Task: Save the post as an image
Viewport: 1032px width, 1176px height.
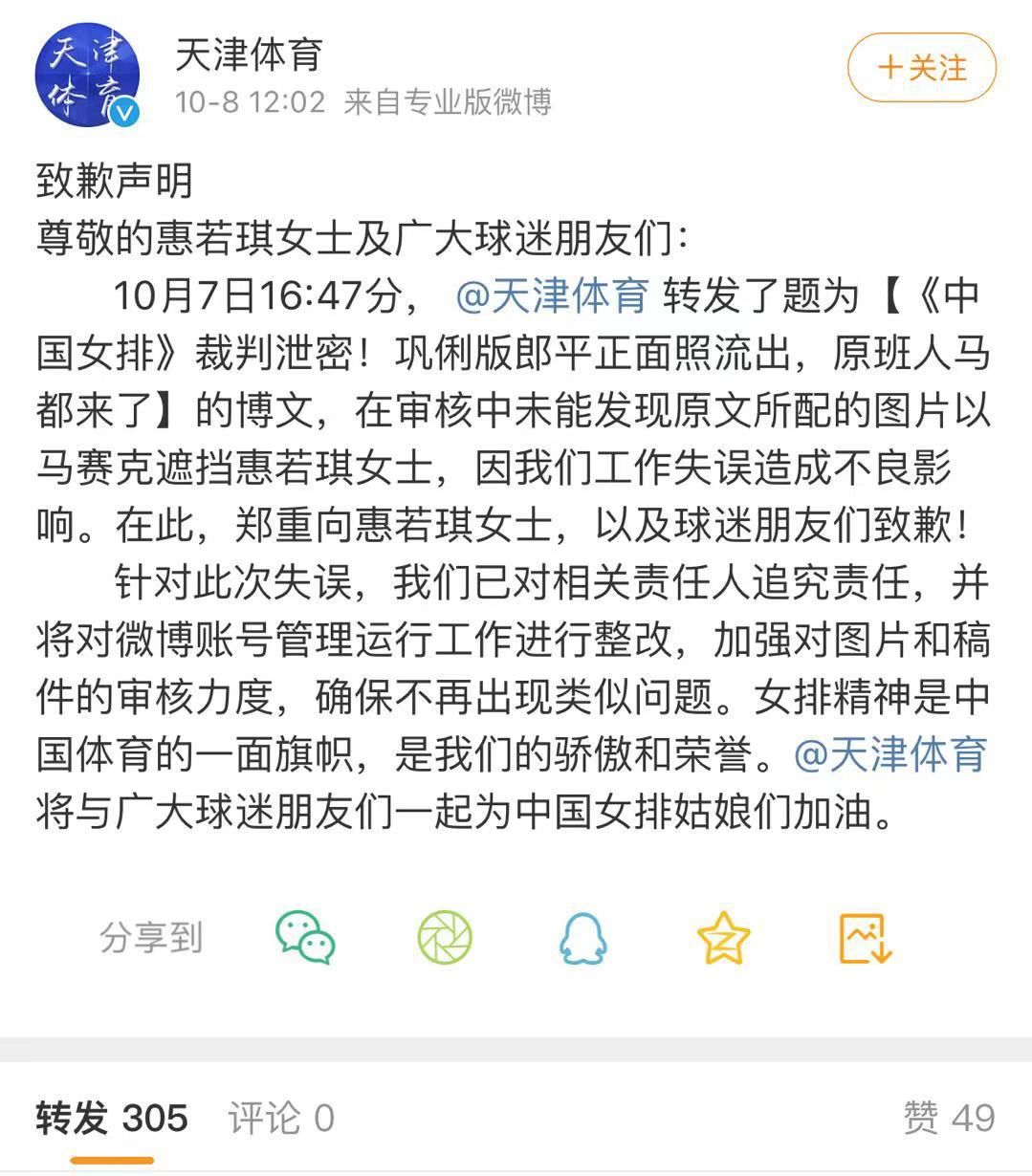Action: click(x=865, y=938)
